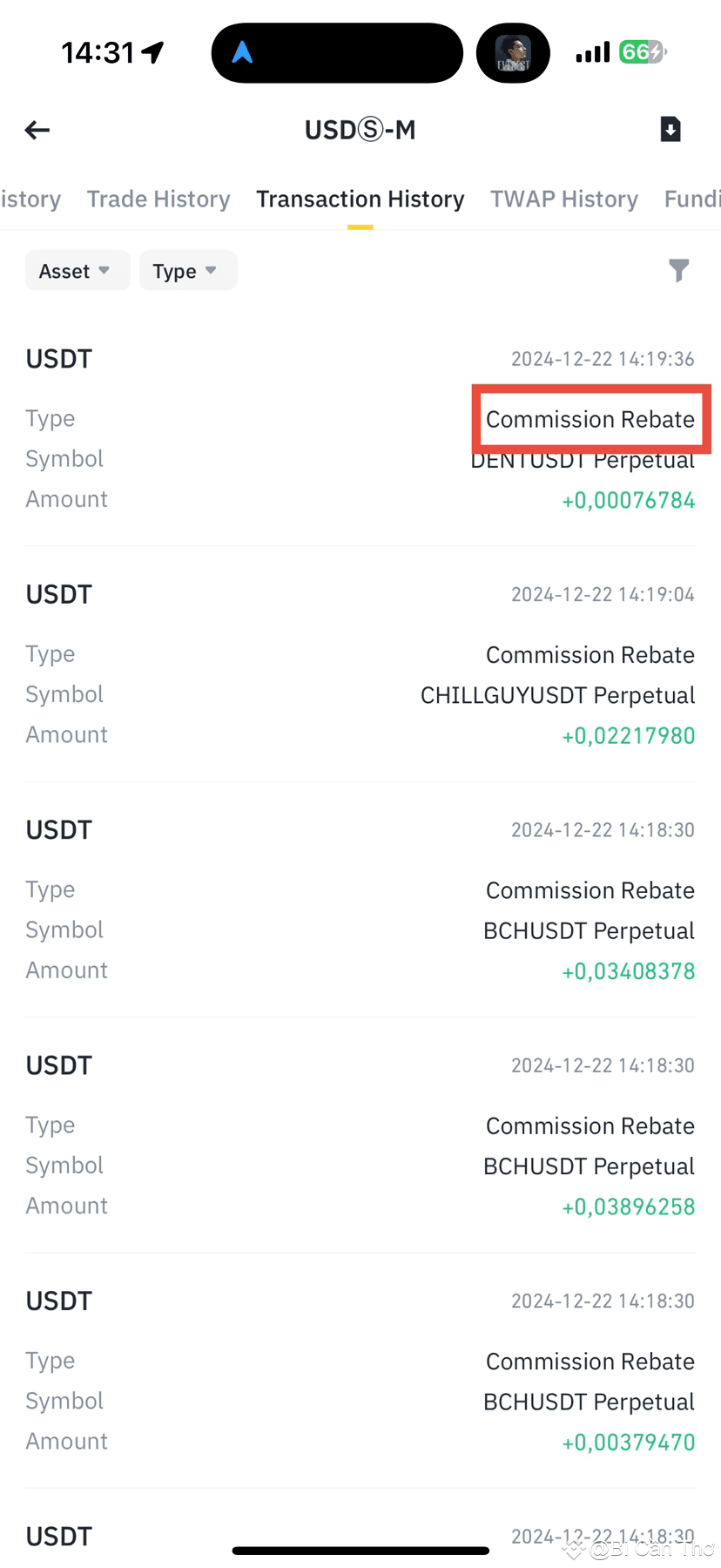Tap the CHILLGUYUSDT Perpetual symbol text

[x=557, y=694]
